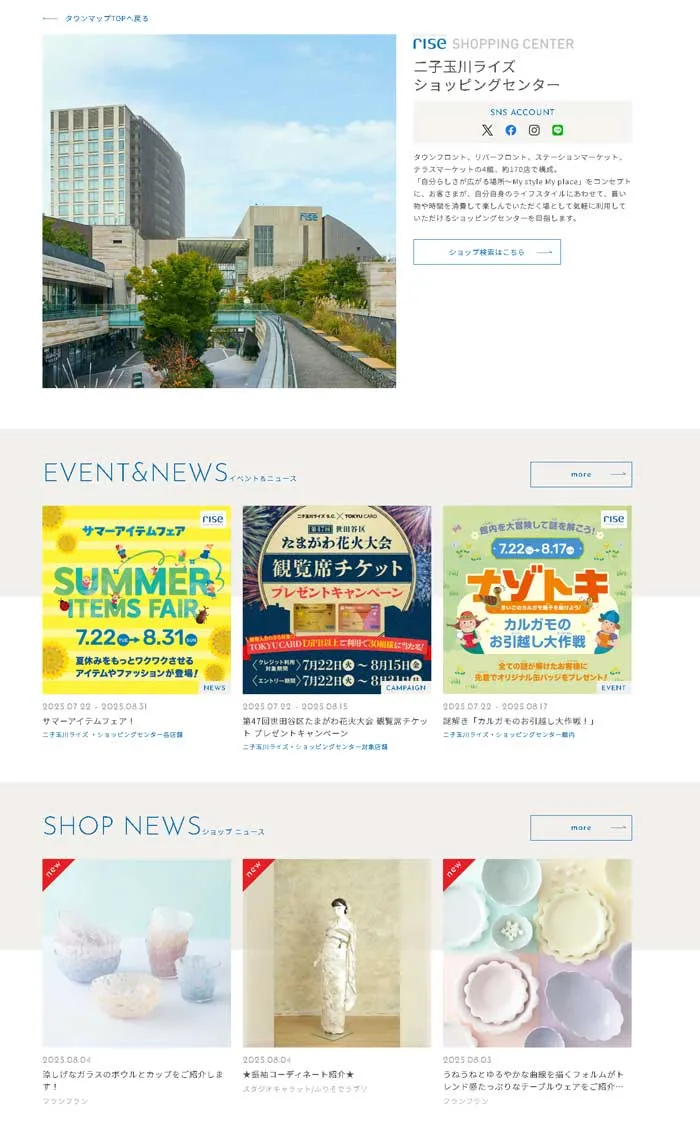Tap the ショップ検索はこちら button
The image size is (700, 1122).
487,252
